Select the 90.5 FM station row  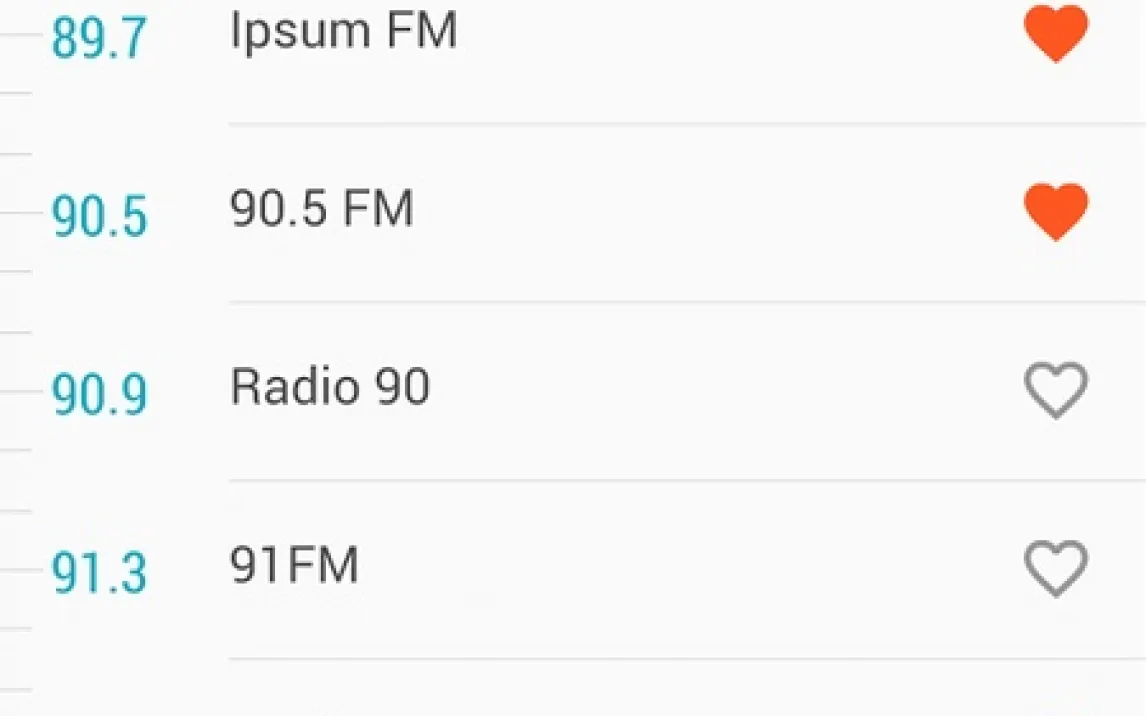(322, 210)
